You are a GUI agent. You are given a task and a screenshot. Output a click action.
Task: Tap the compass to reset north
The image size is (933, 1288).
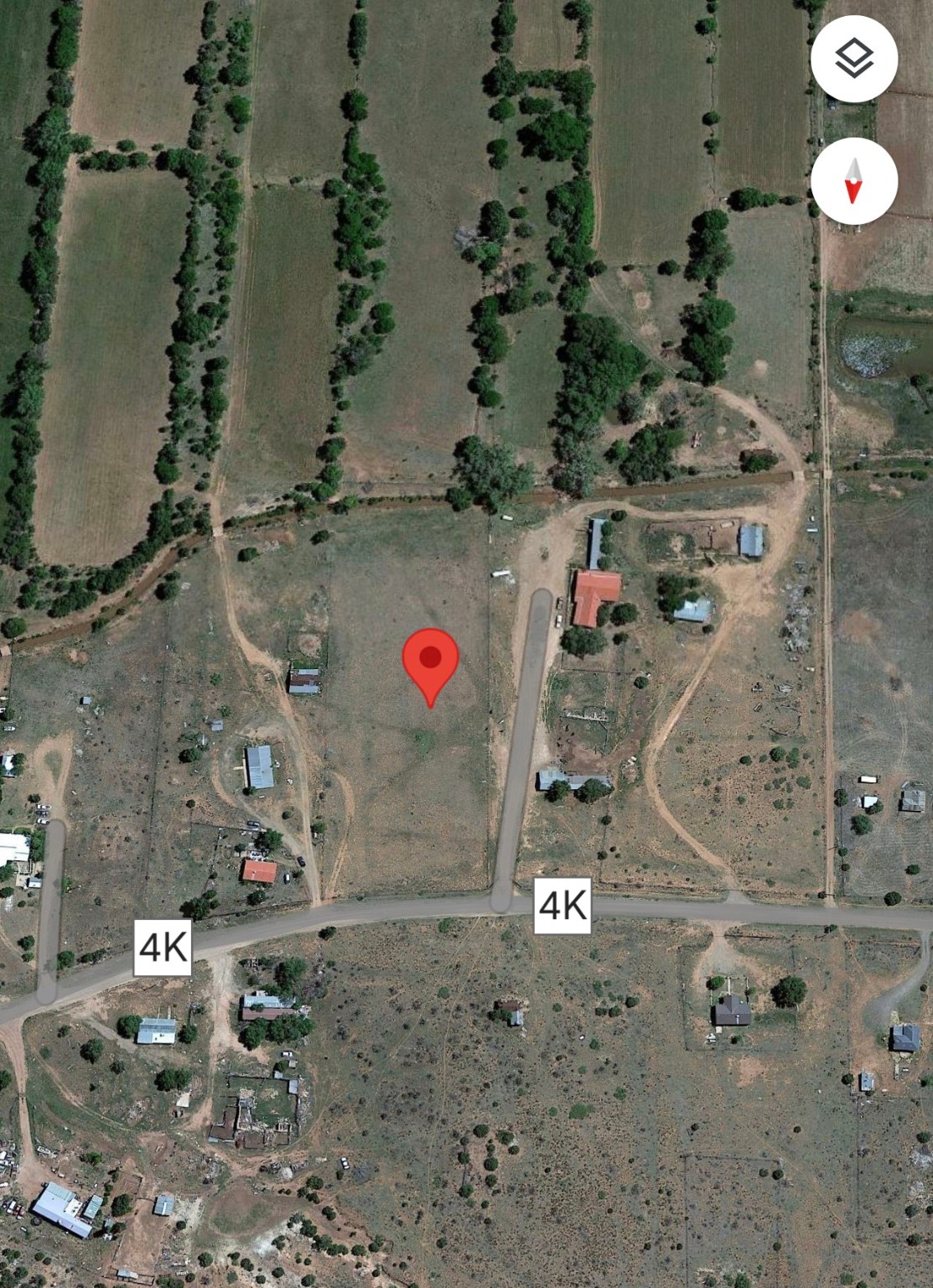coord(854,181)
